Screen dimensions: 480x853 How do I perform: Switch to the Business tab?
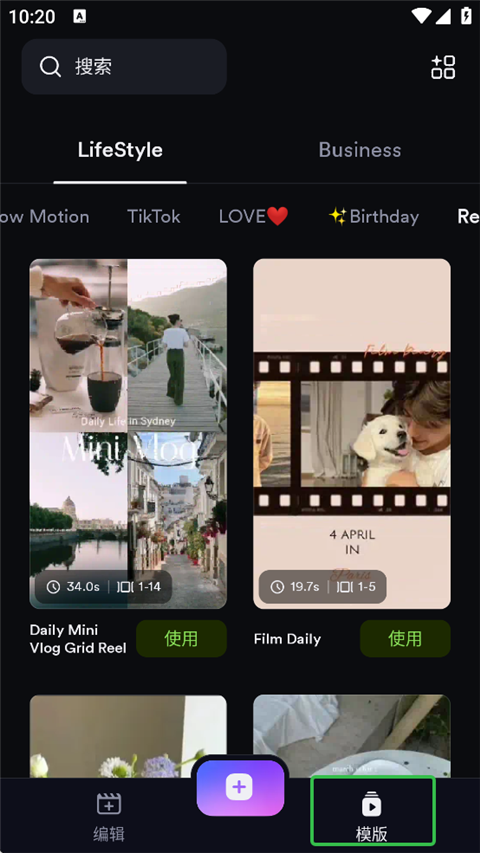coord(360,150)
